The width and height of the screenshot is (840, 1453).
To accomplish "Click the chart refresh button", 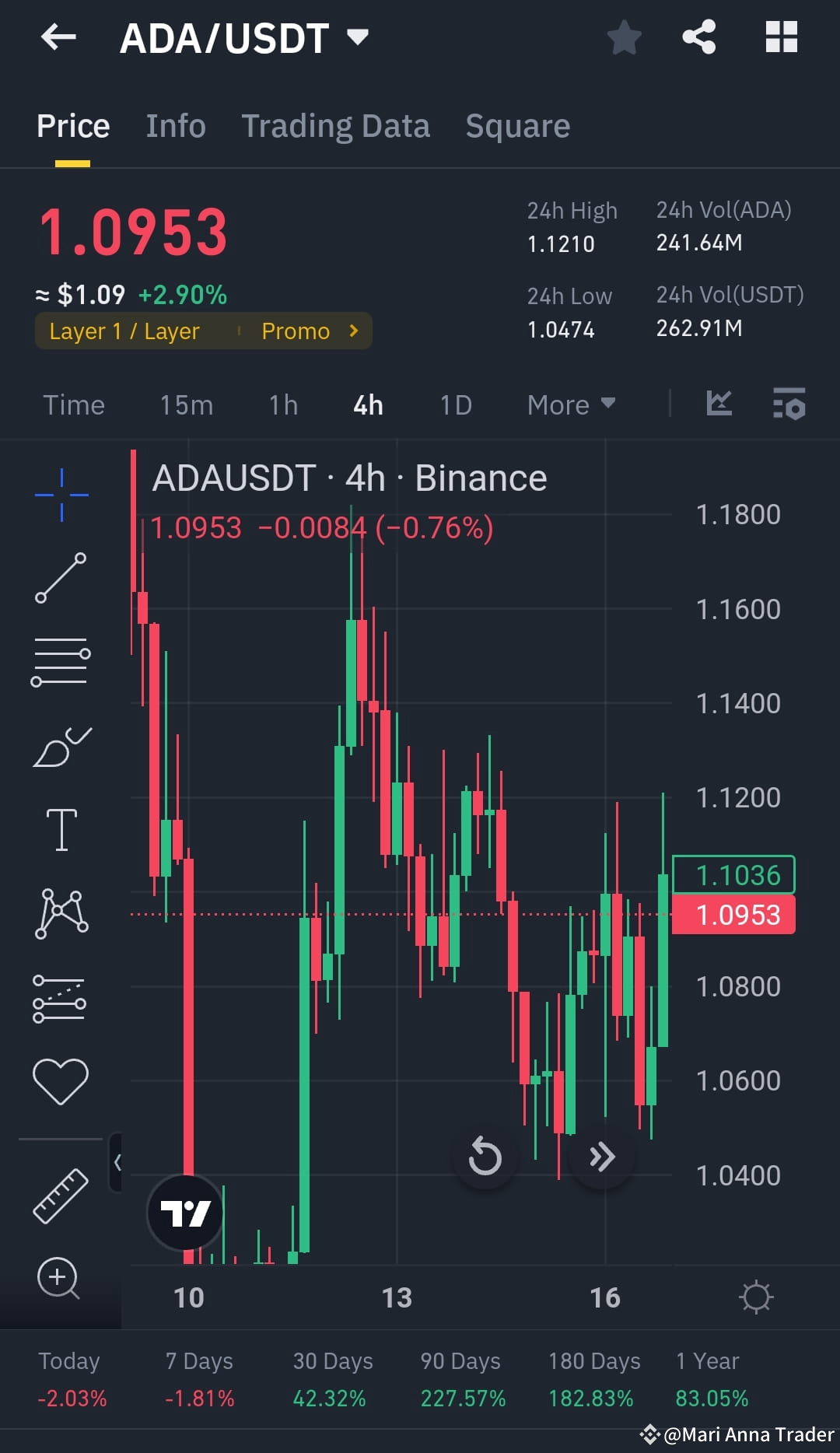I will (x=485, y=1157).
